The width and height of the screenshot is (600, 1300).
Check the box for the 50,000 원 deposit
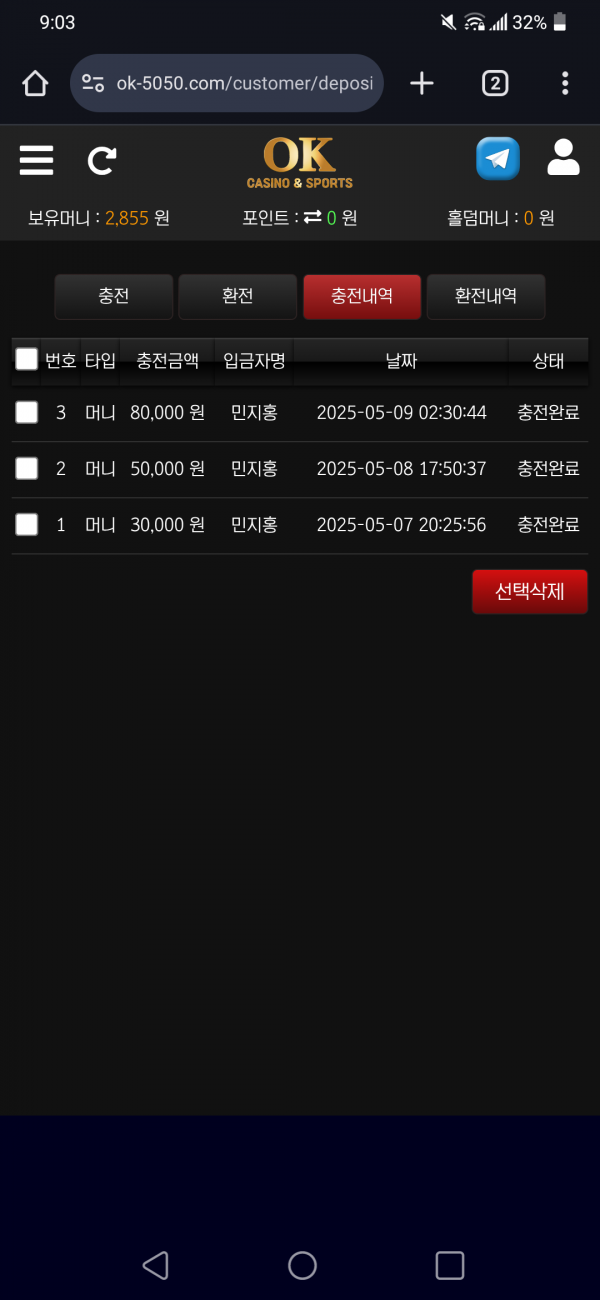pos(27,468)
